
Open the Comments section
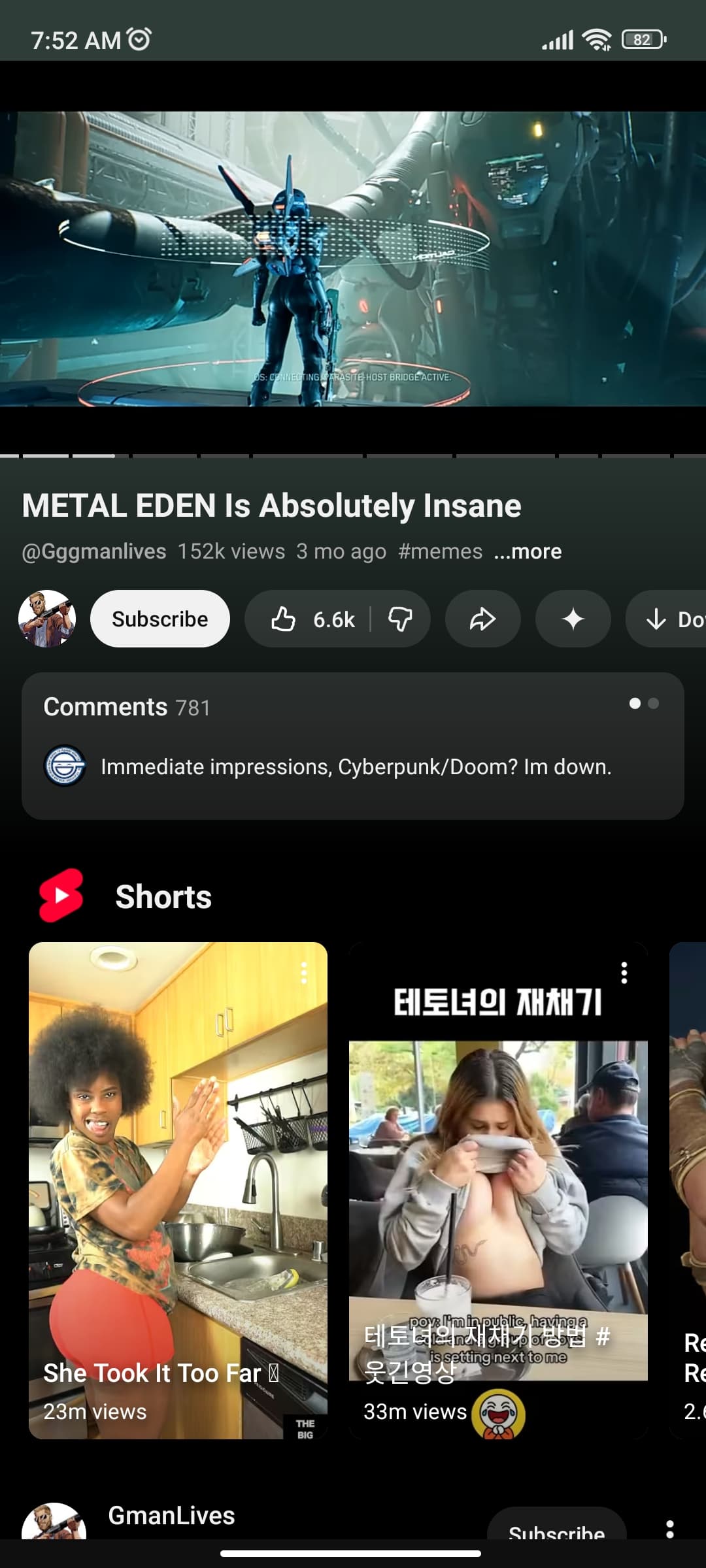353,745
